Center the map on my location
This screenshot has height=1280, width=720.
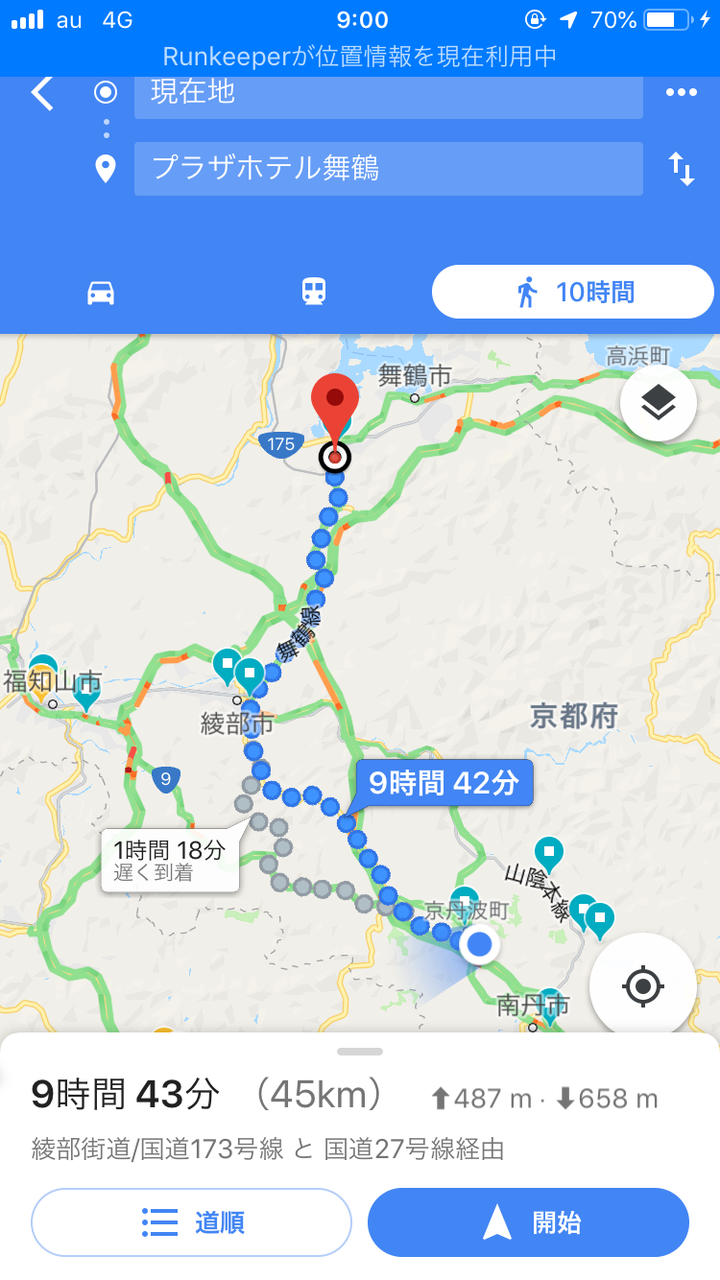point(643,987)
